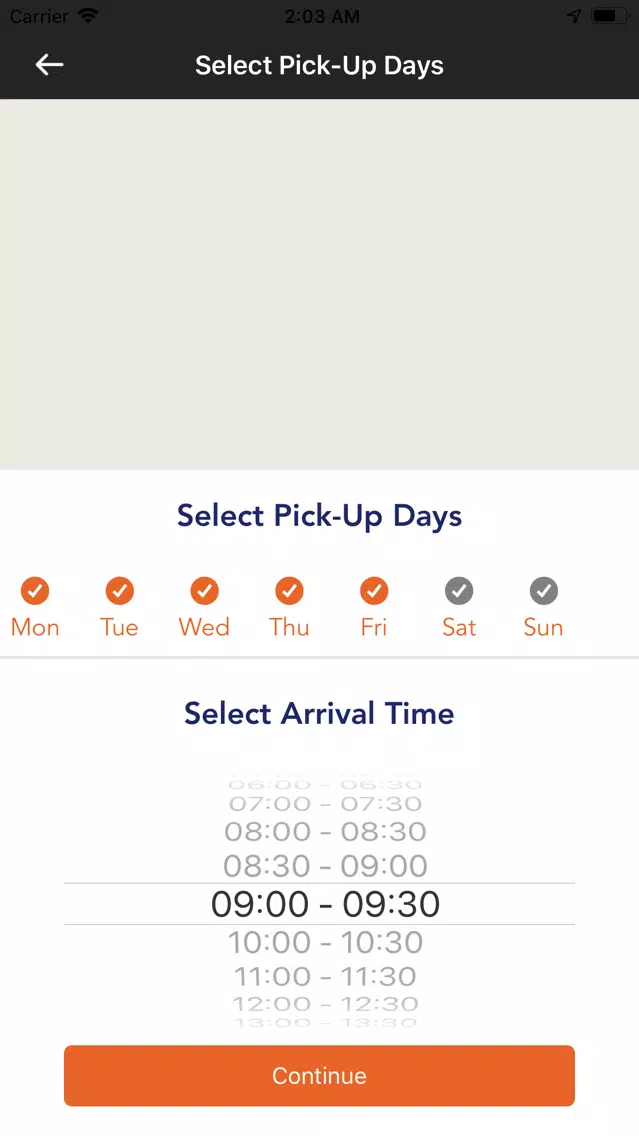Pick the 08:00 - 08:30 time slot
Image resolution: width=639 pixels, height=1136 pixels.
coord(325,831)
